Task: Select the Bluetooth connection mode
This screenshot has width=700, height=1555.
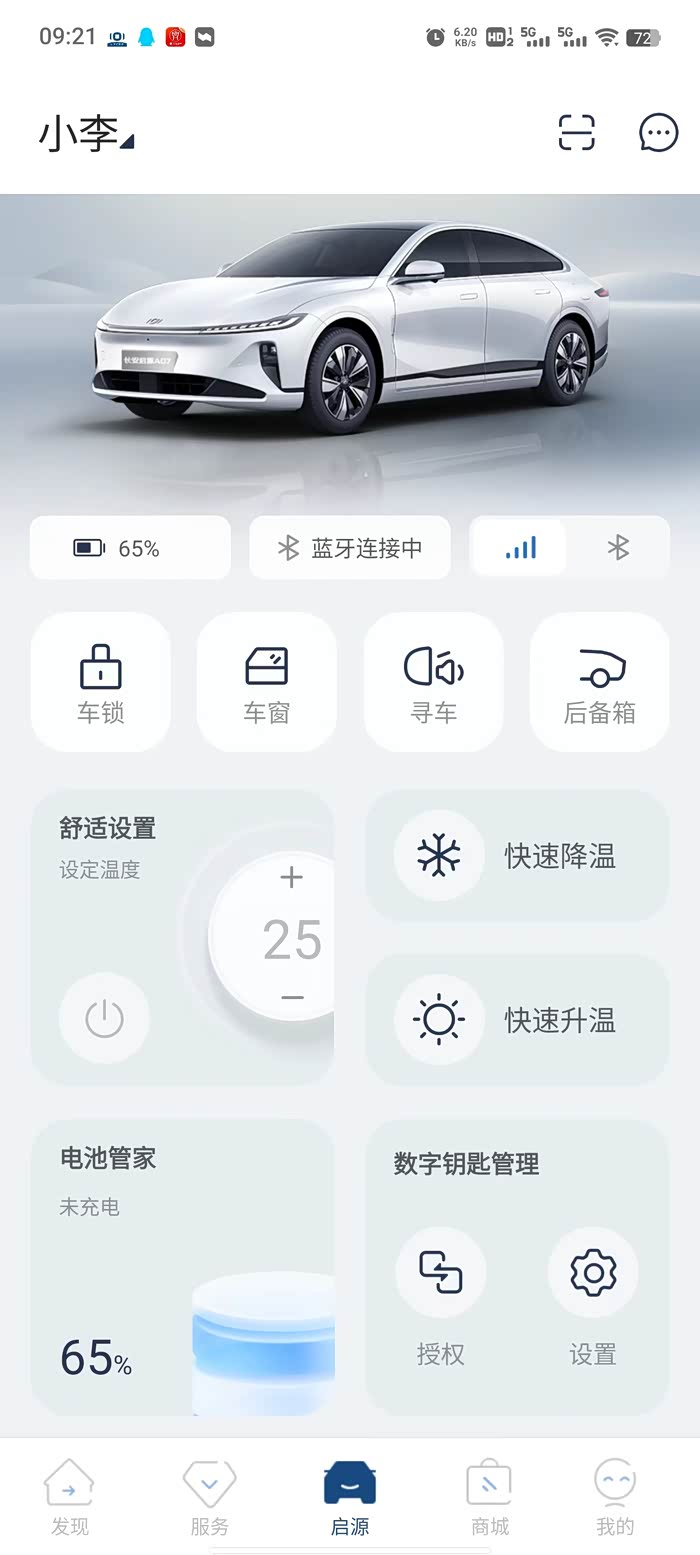Action: 619,548
